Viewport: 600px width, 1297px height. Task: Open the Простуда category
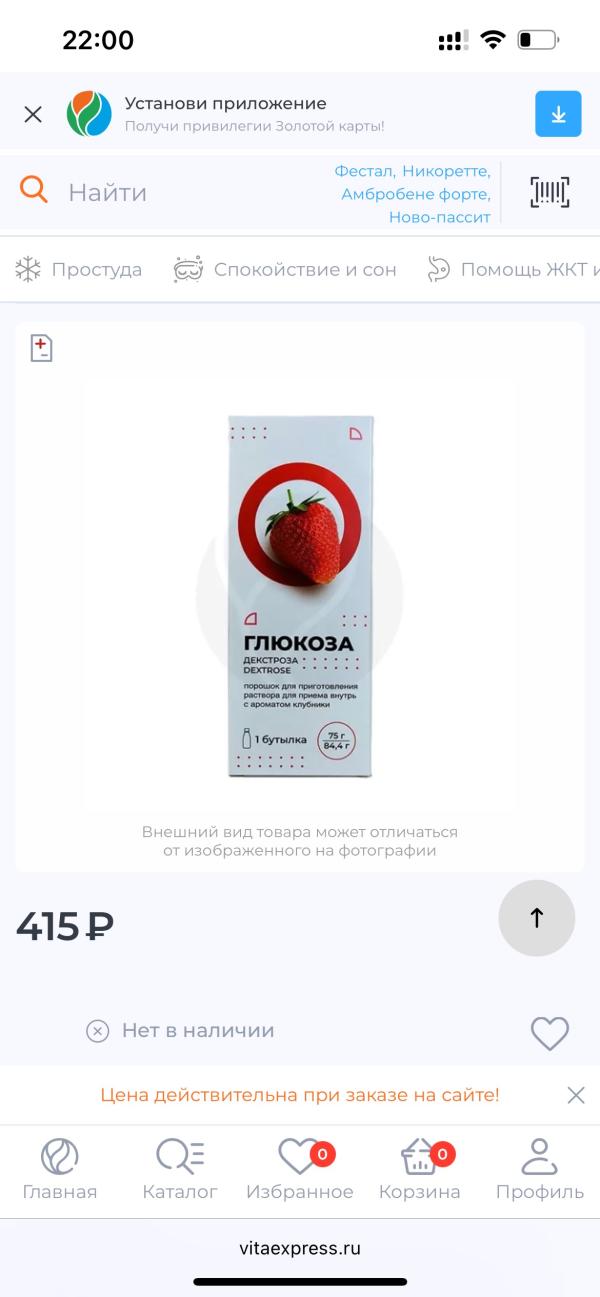tap(79, 269)
